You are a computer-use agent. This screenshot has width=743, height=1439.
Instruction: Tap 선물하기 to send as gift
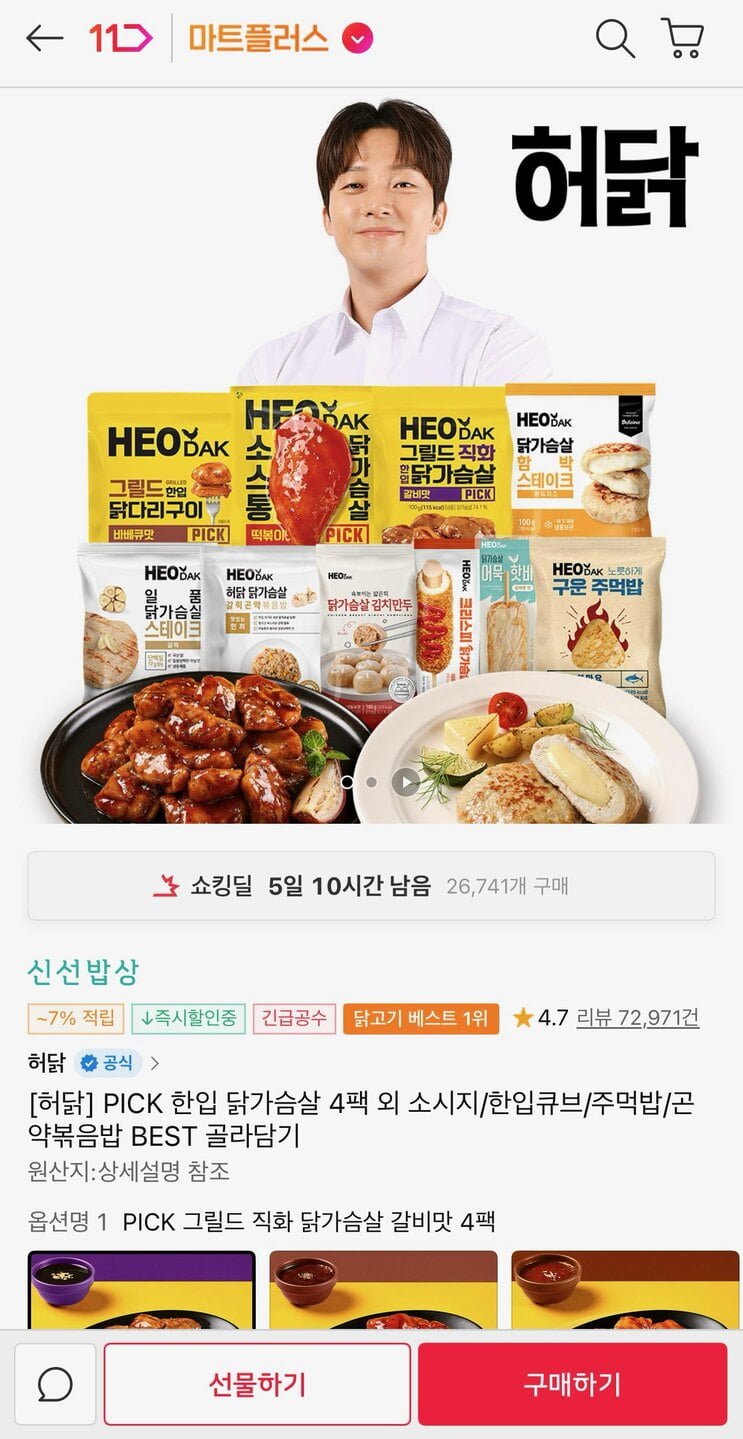257,1384
